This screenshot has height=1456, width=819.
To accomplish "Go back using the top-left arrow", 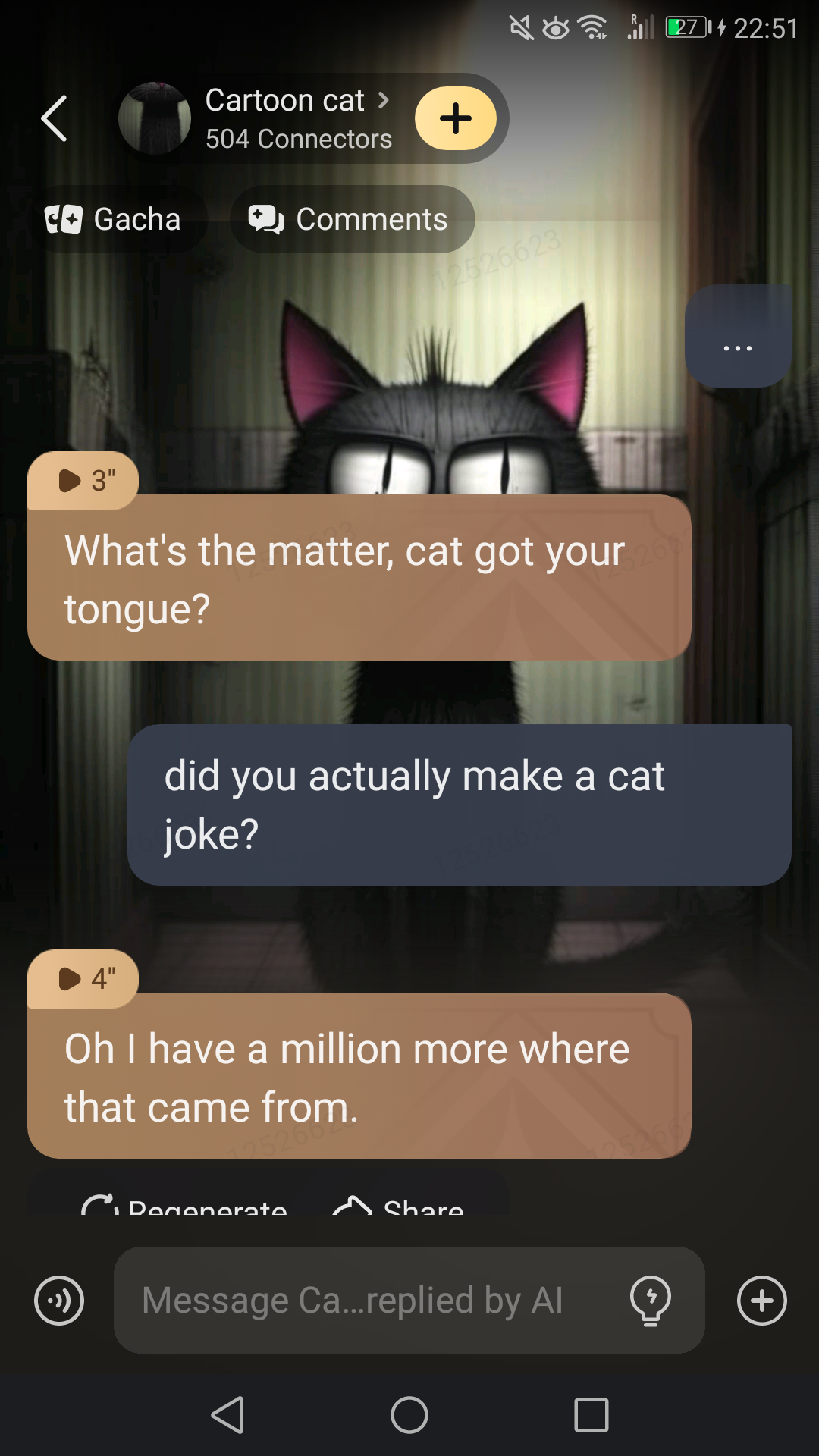I will 55,118.
